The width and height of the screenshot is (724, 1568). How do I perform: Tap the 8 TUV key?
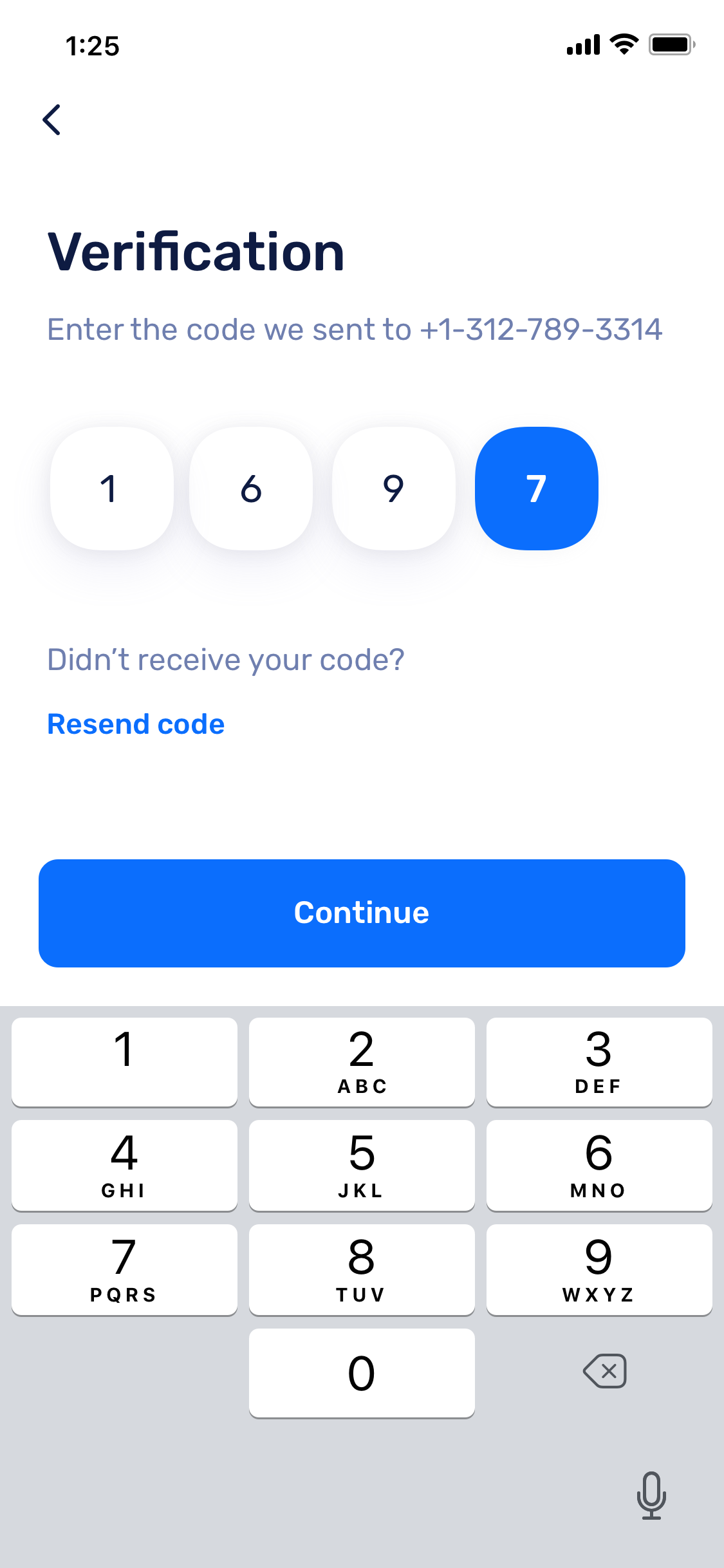coord(362,1269)
